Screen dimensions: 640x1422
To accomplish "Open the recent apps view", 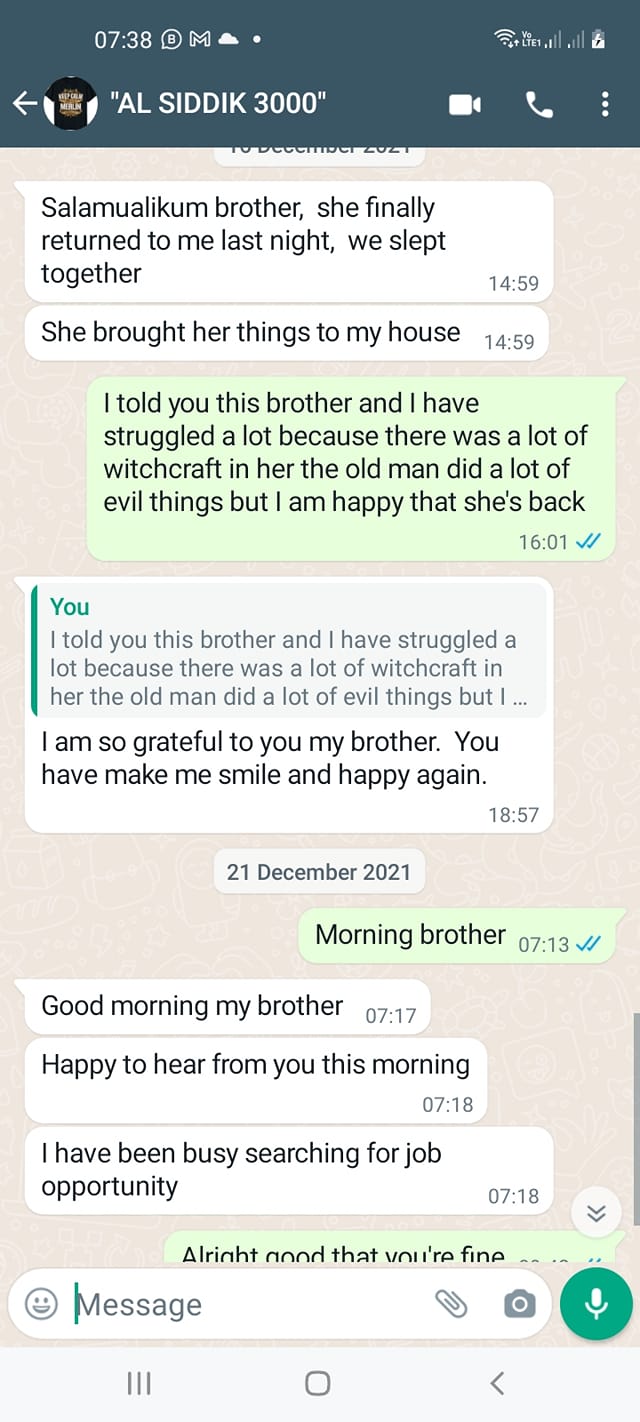I will click(x=139, y=1384).
